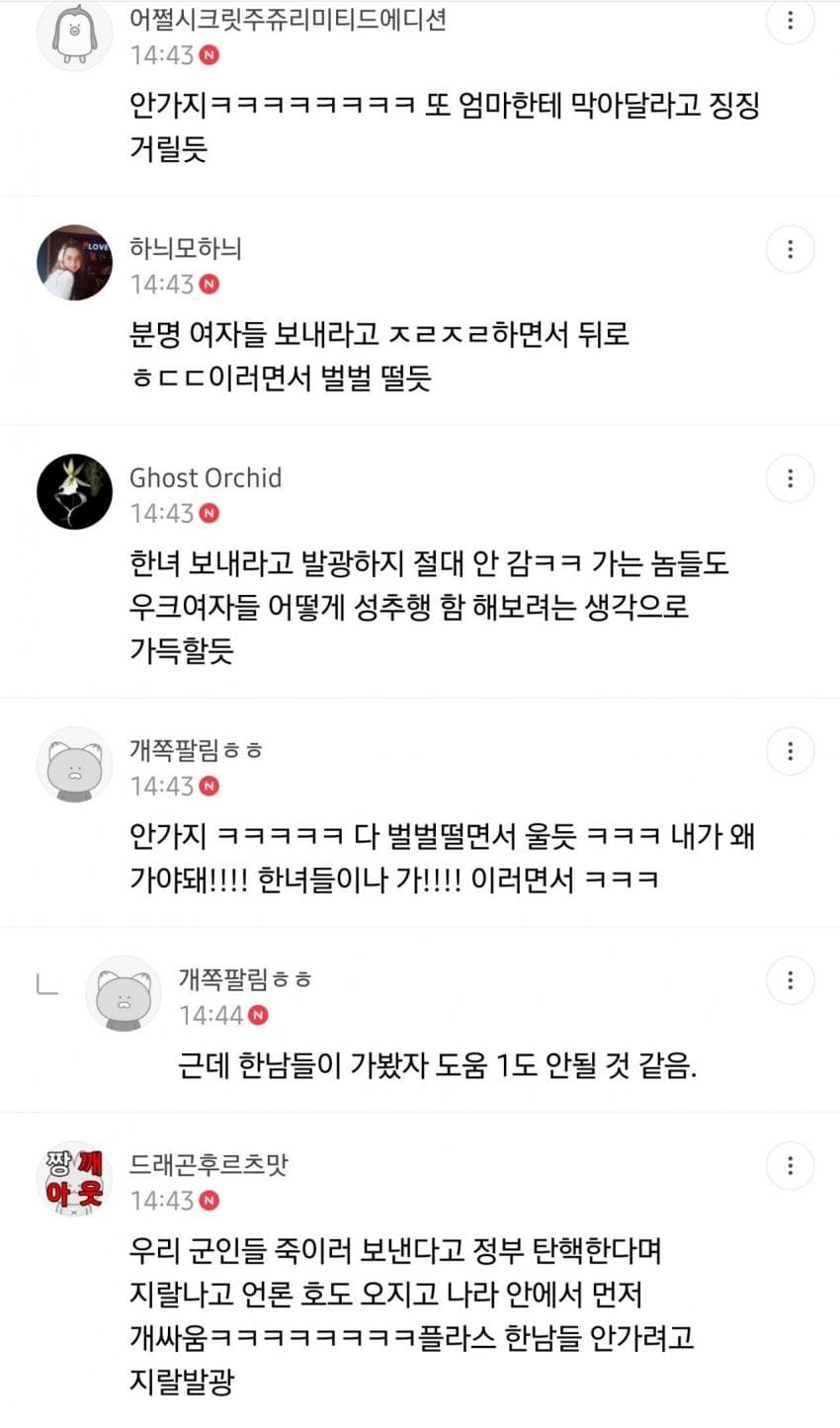Open overflow menu on 개쪽팔림ㅎㅎ's 14:43 comment
840x1428 pixels.
(790, 752)
